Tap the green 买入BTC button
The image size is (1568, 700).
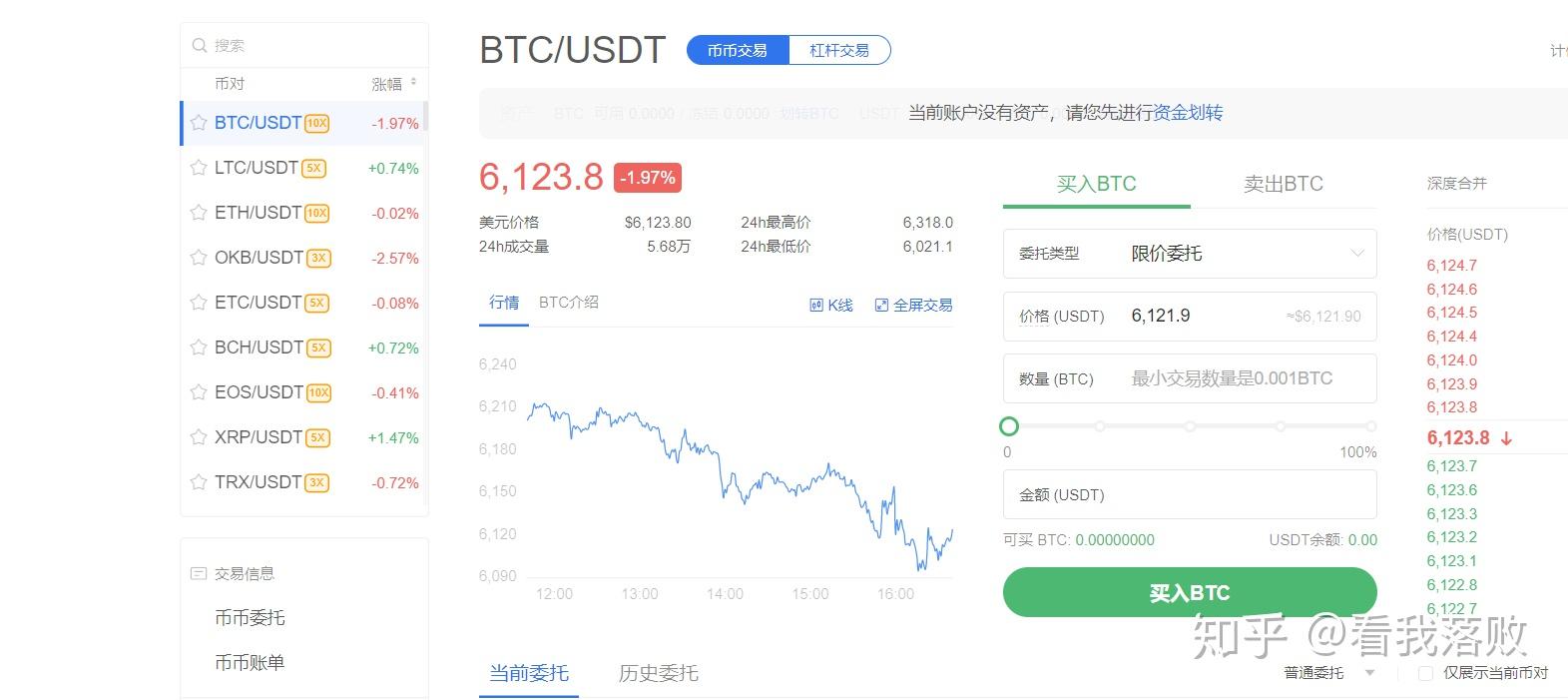[1190, 592]
